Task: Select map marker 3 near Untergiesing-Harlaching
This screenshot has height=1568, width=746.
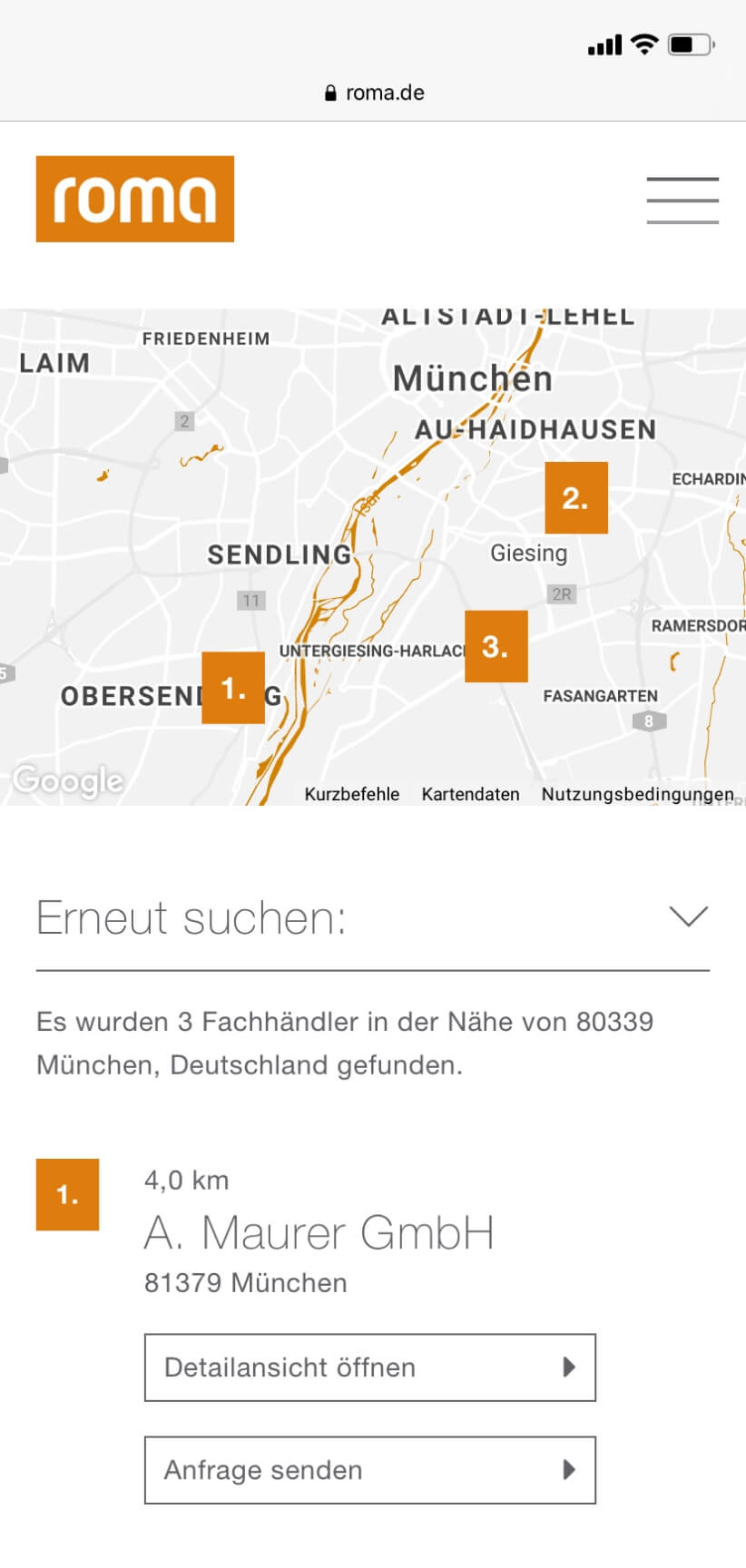Action: click(496, 646)
